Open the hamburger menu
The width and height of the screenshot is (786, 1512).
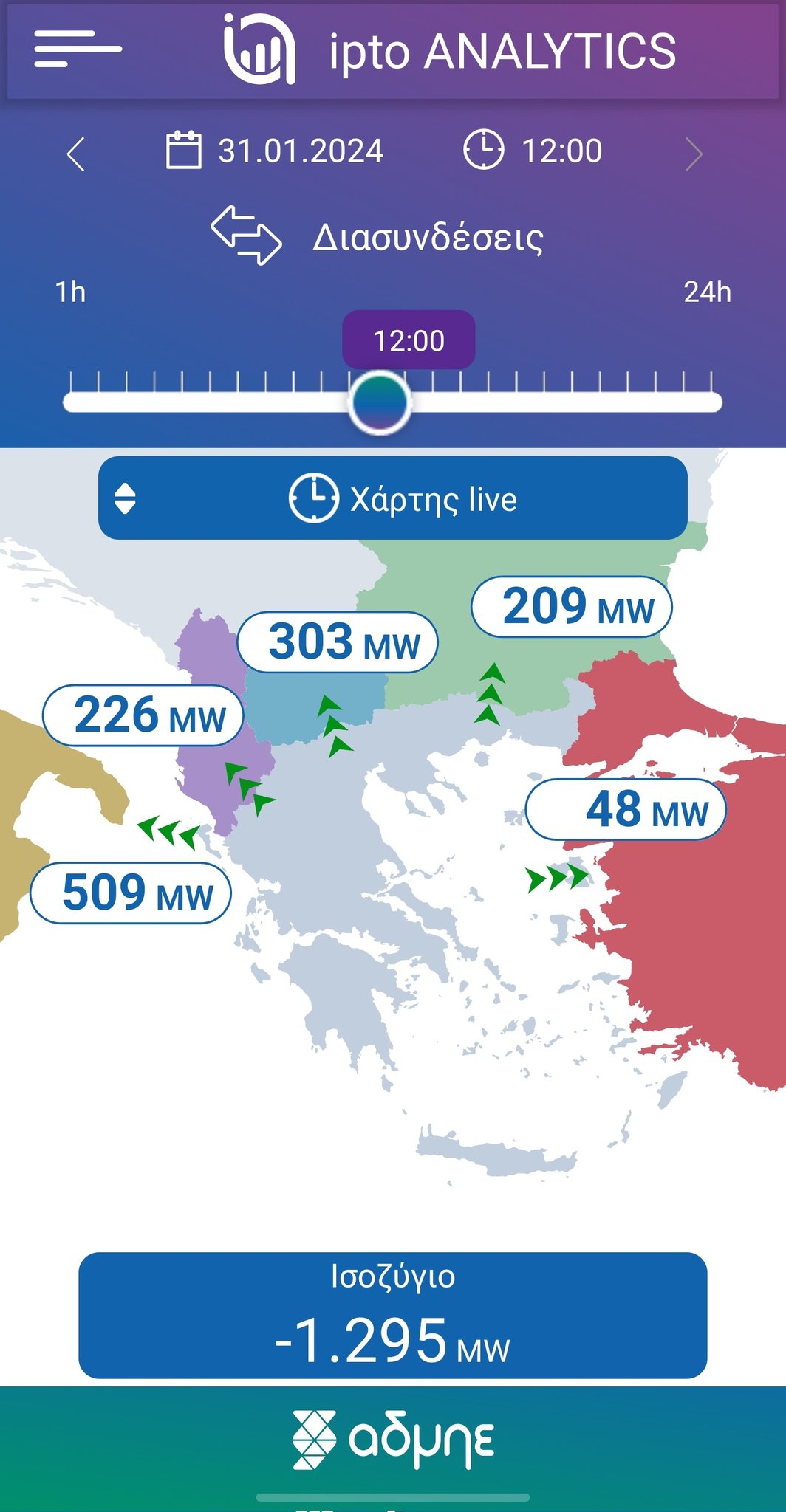click(77, 49)
